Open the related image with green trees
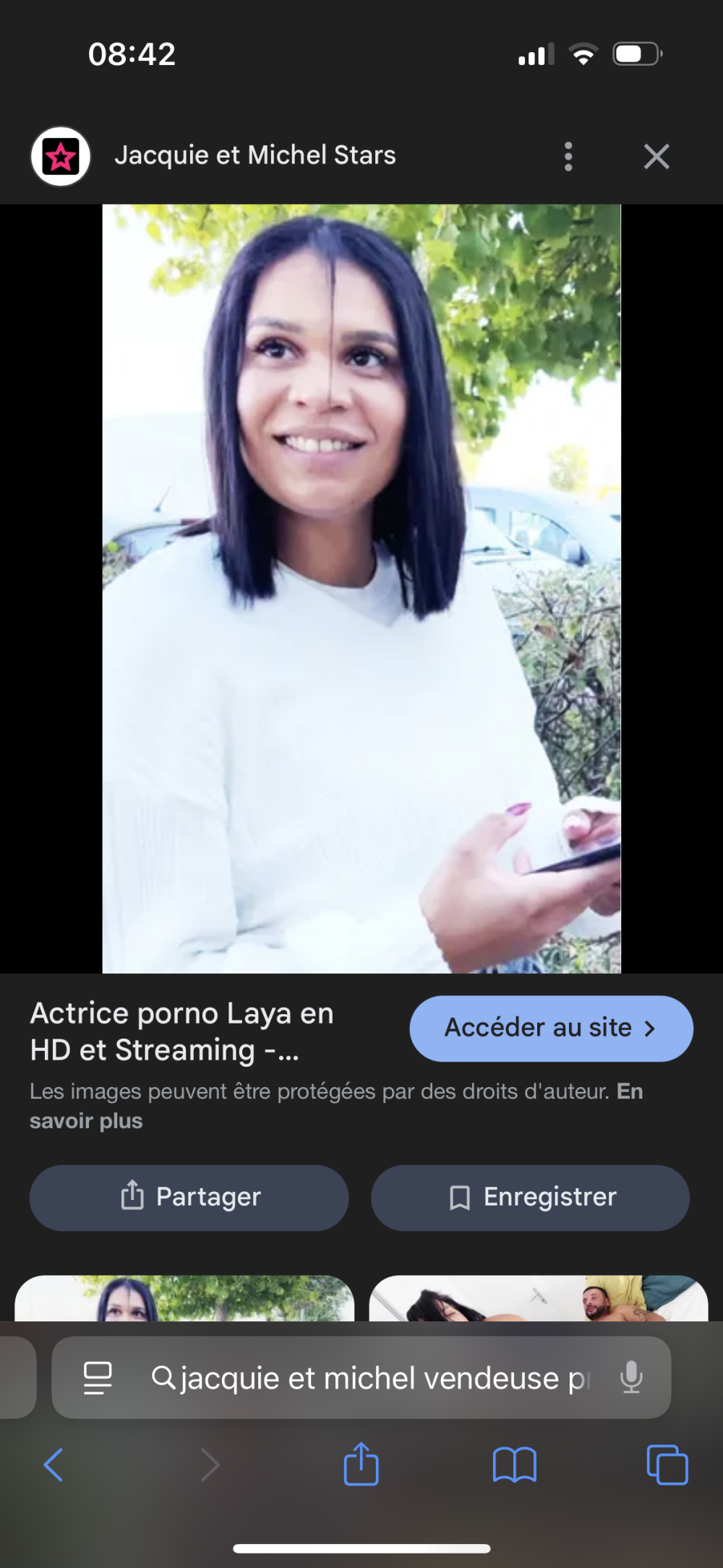This screenshot has height=1568, width=723. (x=184, y=1298)
